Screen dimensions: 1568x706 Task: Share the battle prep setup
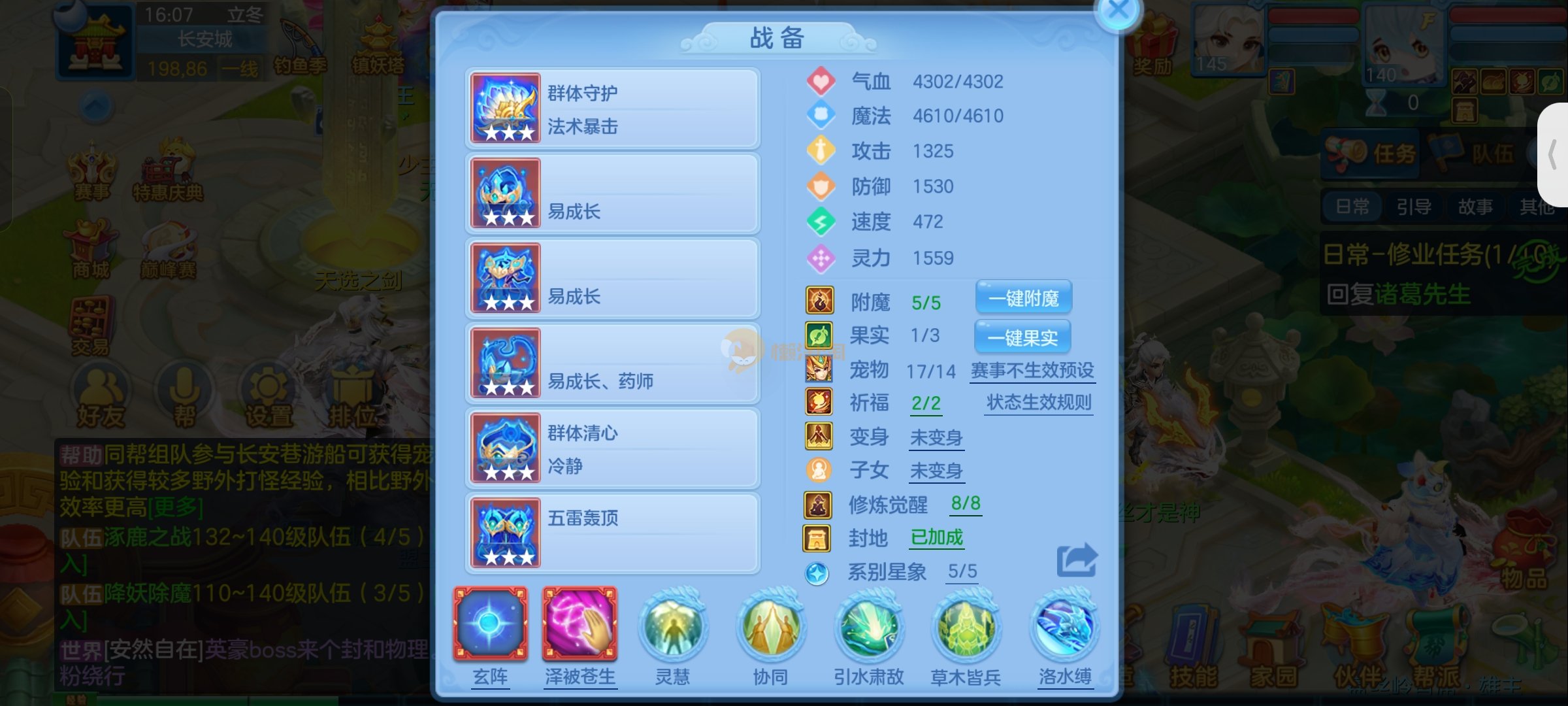[x=1077, y=560]
